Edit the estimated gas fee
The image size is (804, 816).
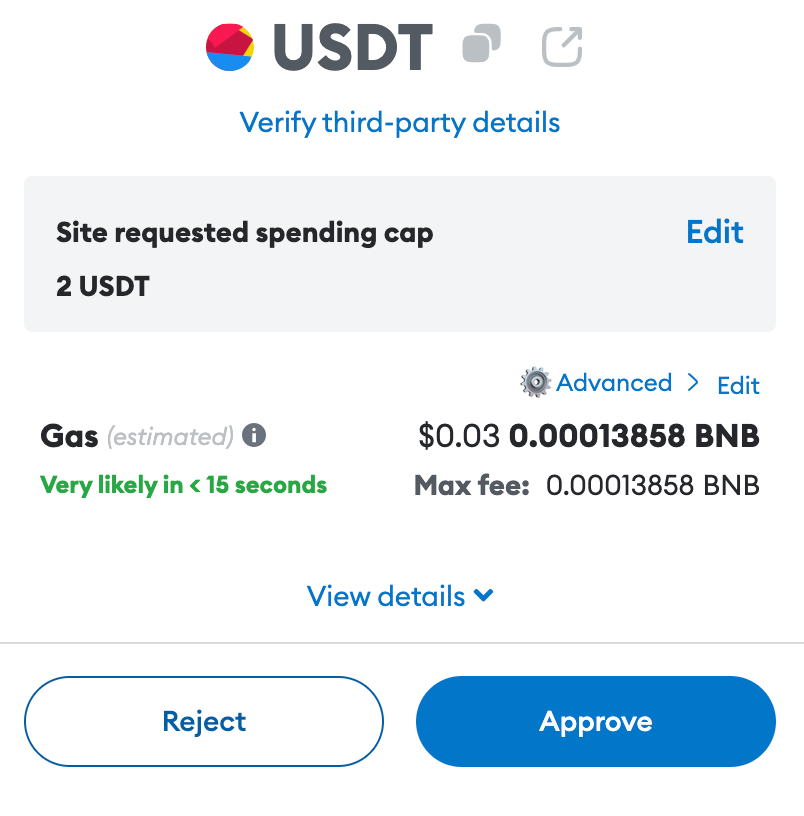point(738,386)
